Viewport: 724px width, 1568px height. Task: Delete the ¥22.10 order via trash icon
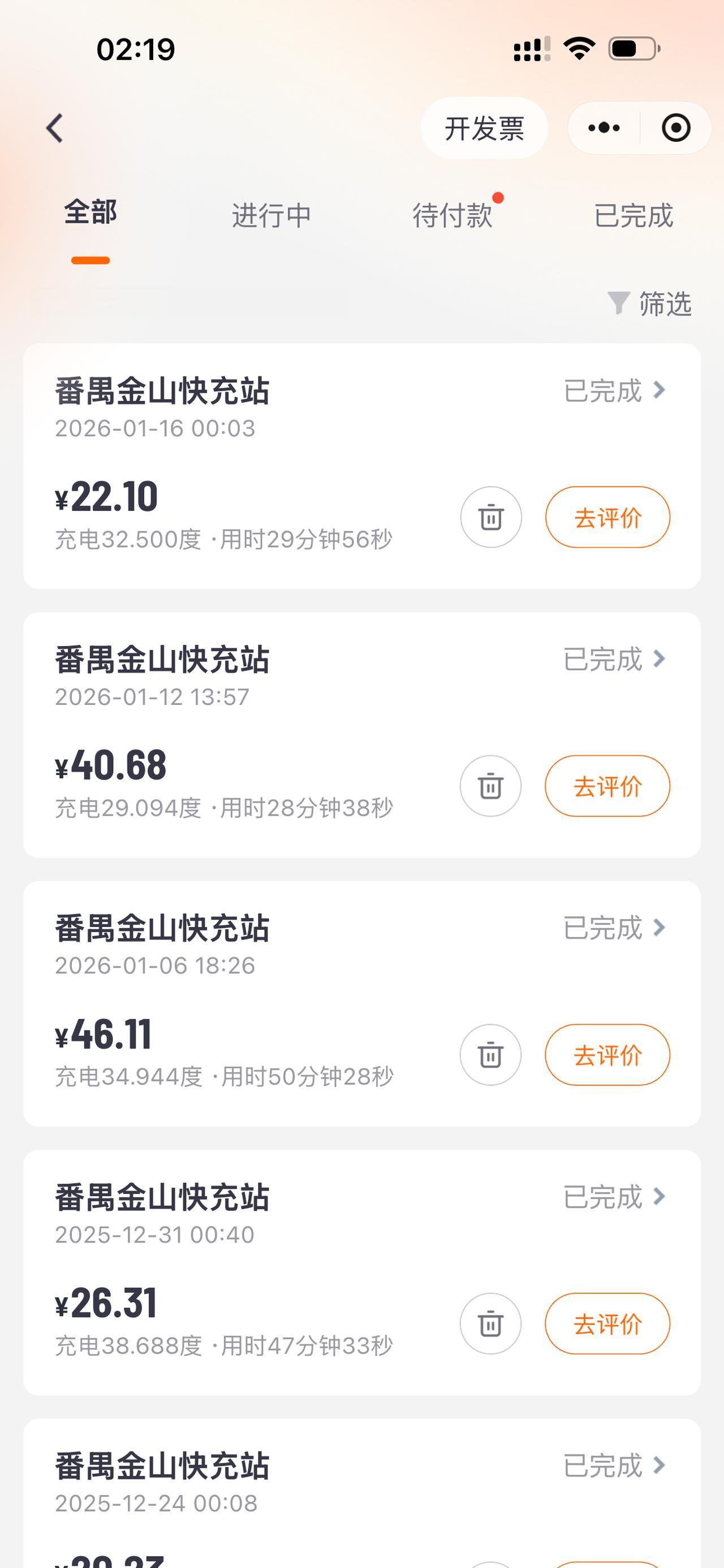coord(490,517)
